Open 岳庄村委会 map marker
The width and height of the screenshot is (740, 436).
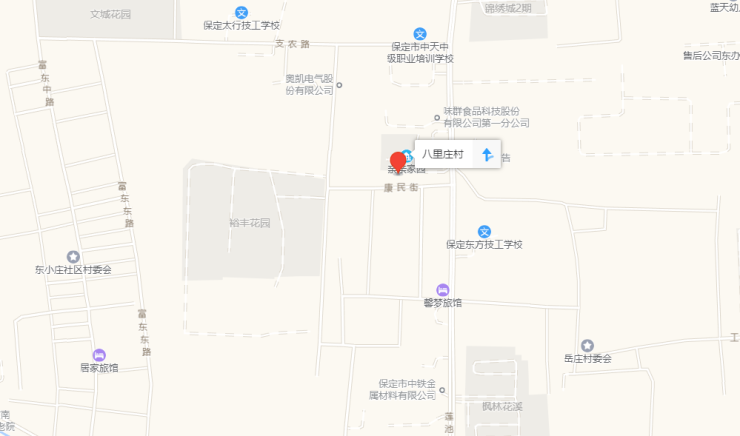coord(587,345)
